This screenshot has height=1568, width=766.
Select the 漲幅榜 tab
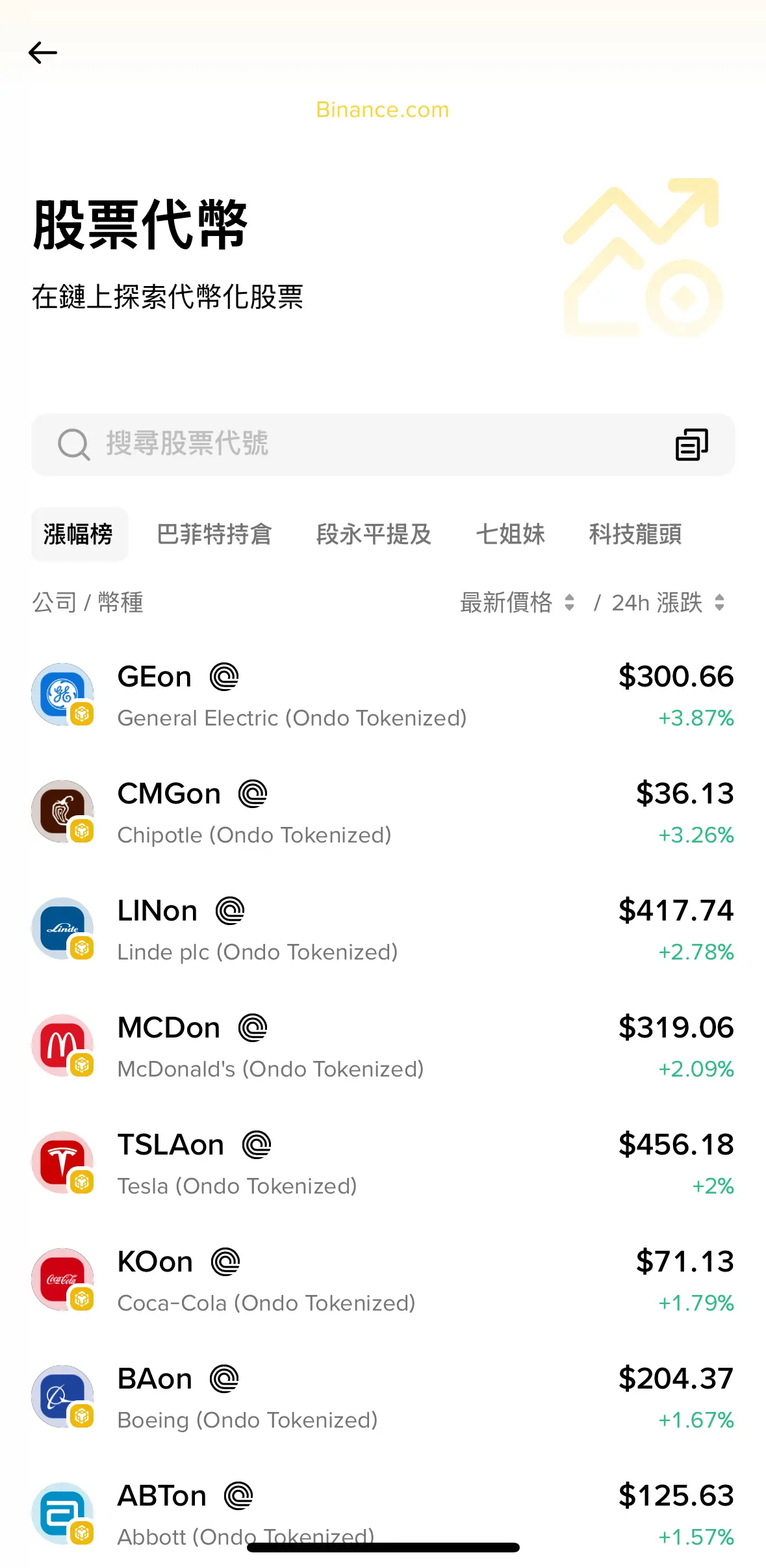[x=79, y=534]
